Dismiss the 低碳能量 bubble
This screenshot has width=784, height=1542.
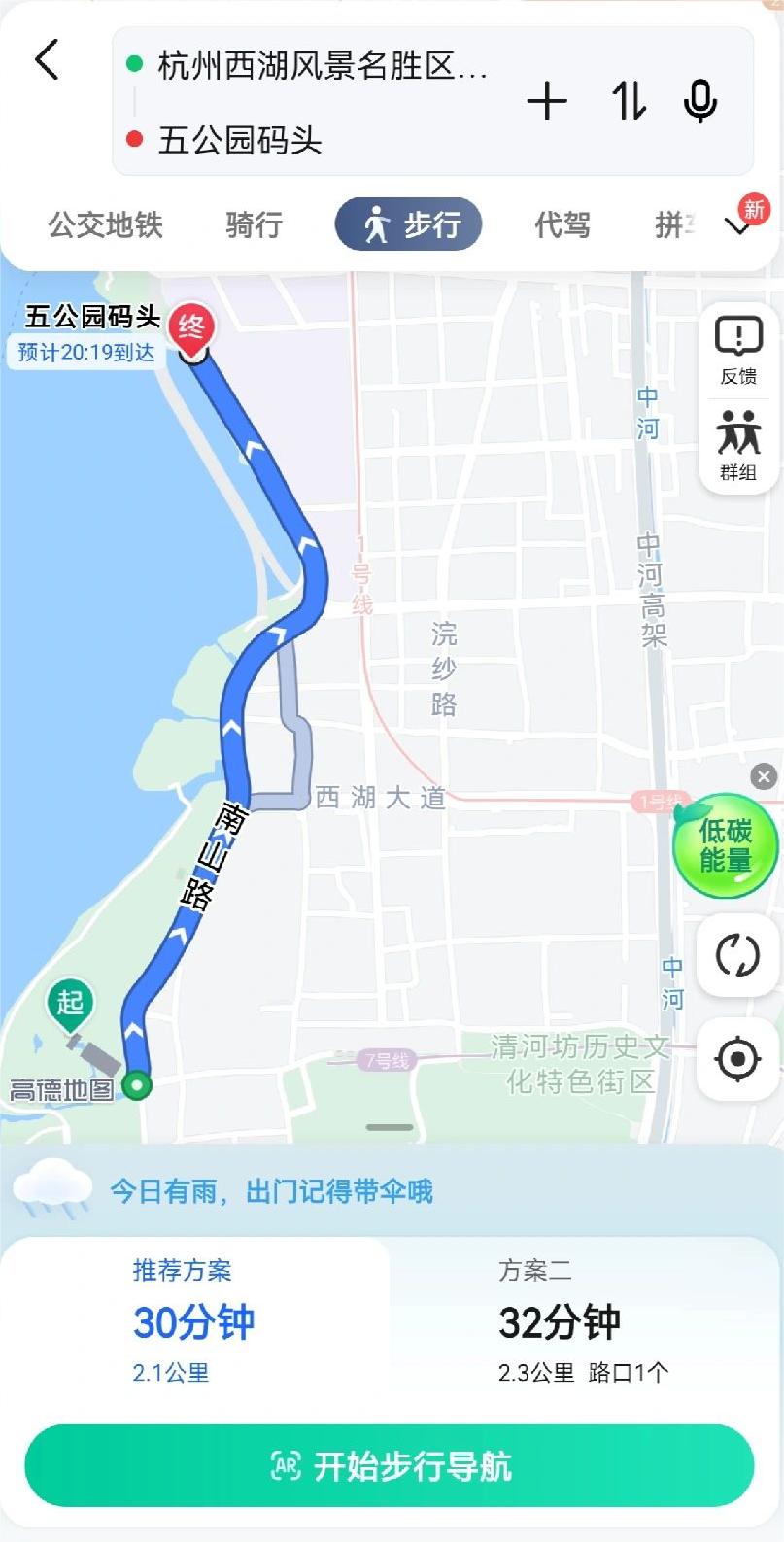point(765,776)
